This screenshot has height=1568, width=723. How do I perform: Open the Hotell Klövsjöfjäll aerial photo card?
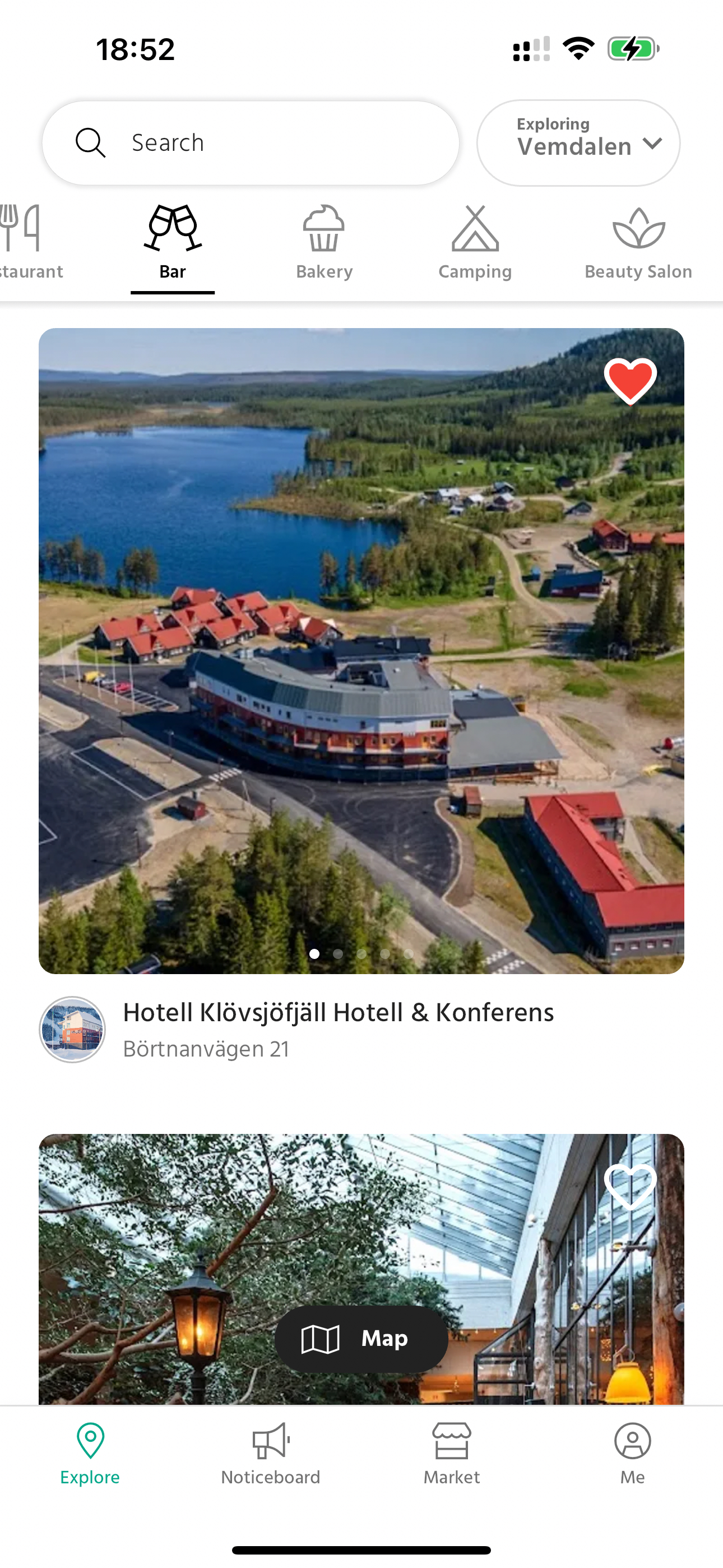point(361,650)
